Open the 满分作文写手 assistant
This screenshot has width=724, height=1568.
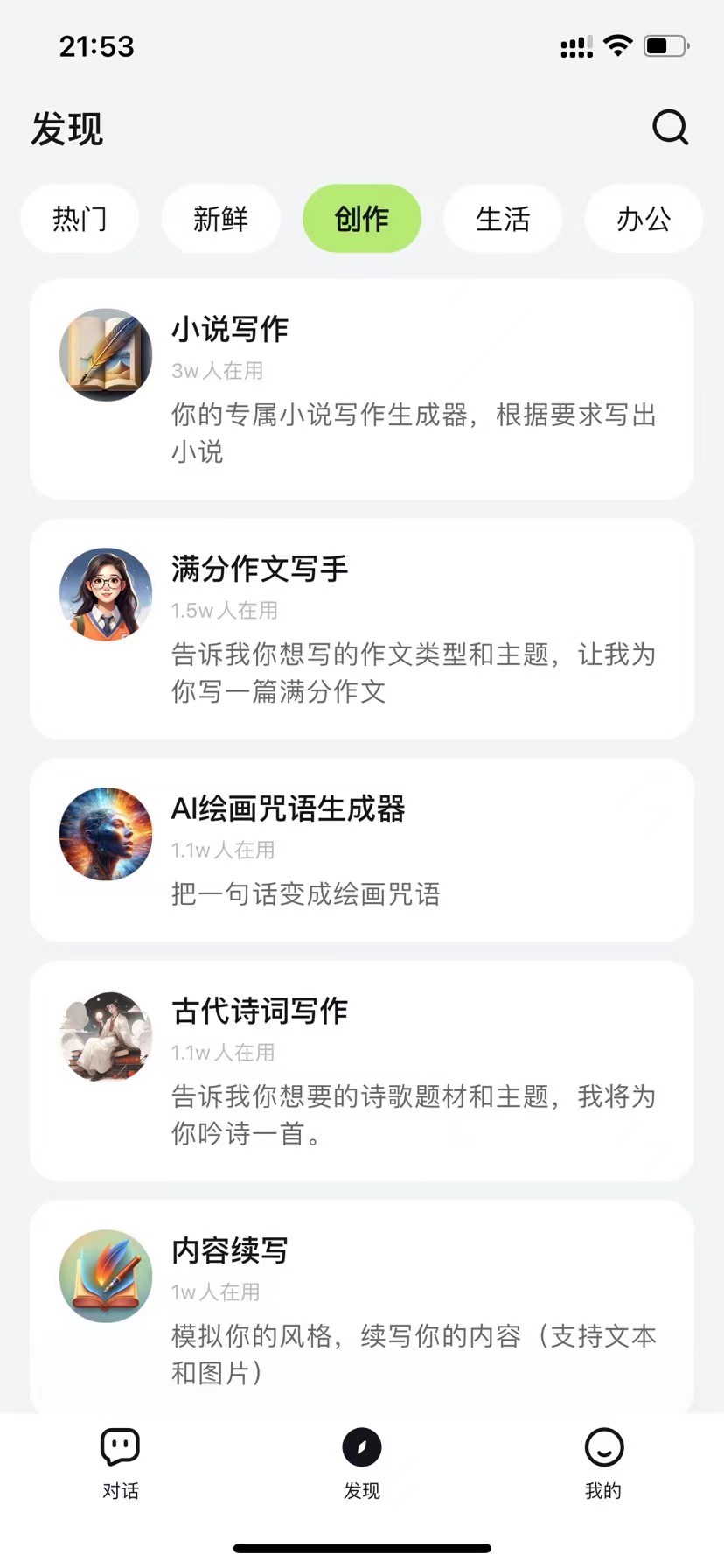click(362, 629)
